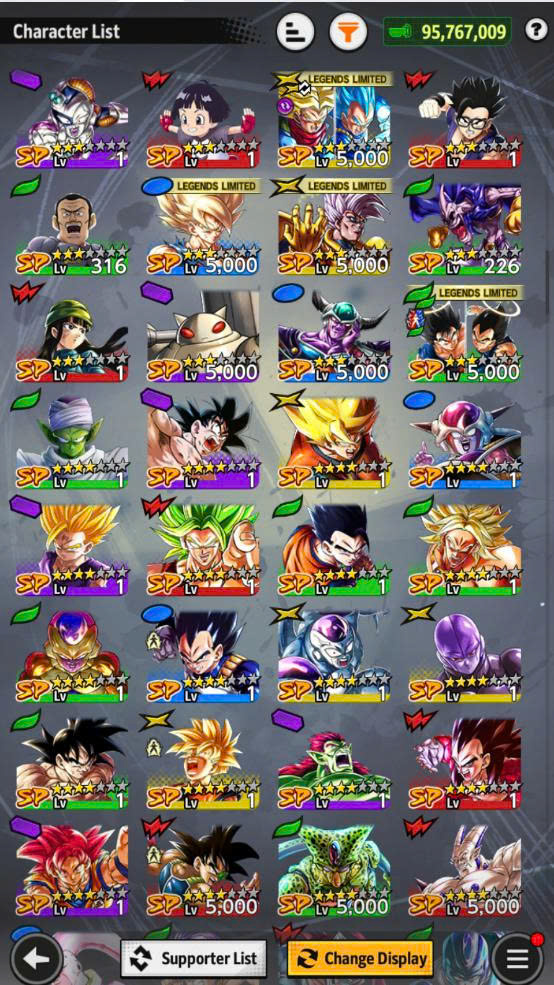Open the orange filter funnel

point(348,31)
